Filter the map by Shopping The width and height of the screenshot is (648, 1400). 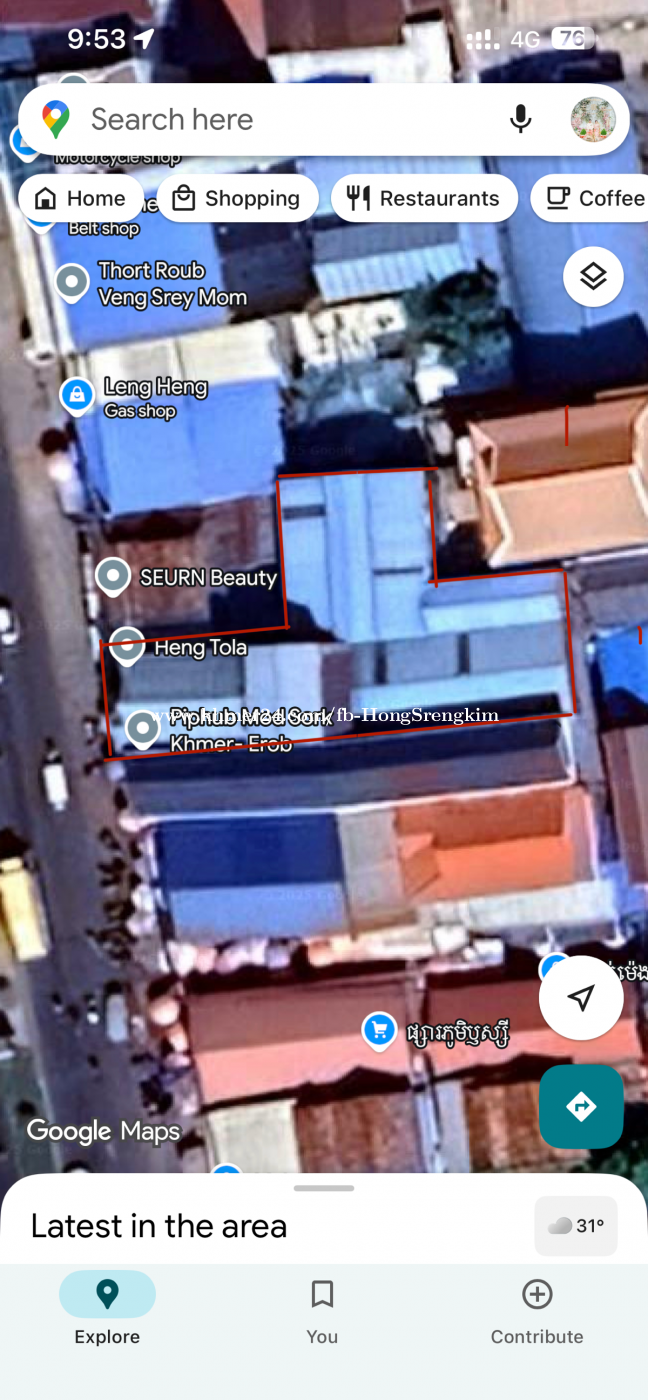click(237, 198)
